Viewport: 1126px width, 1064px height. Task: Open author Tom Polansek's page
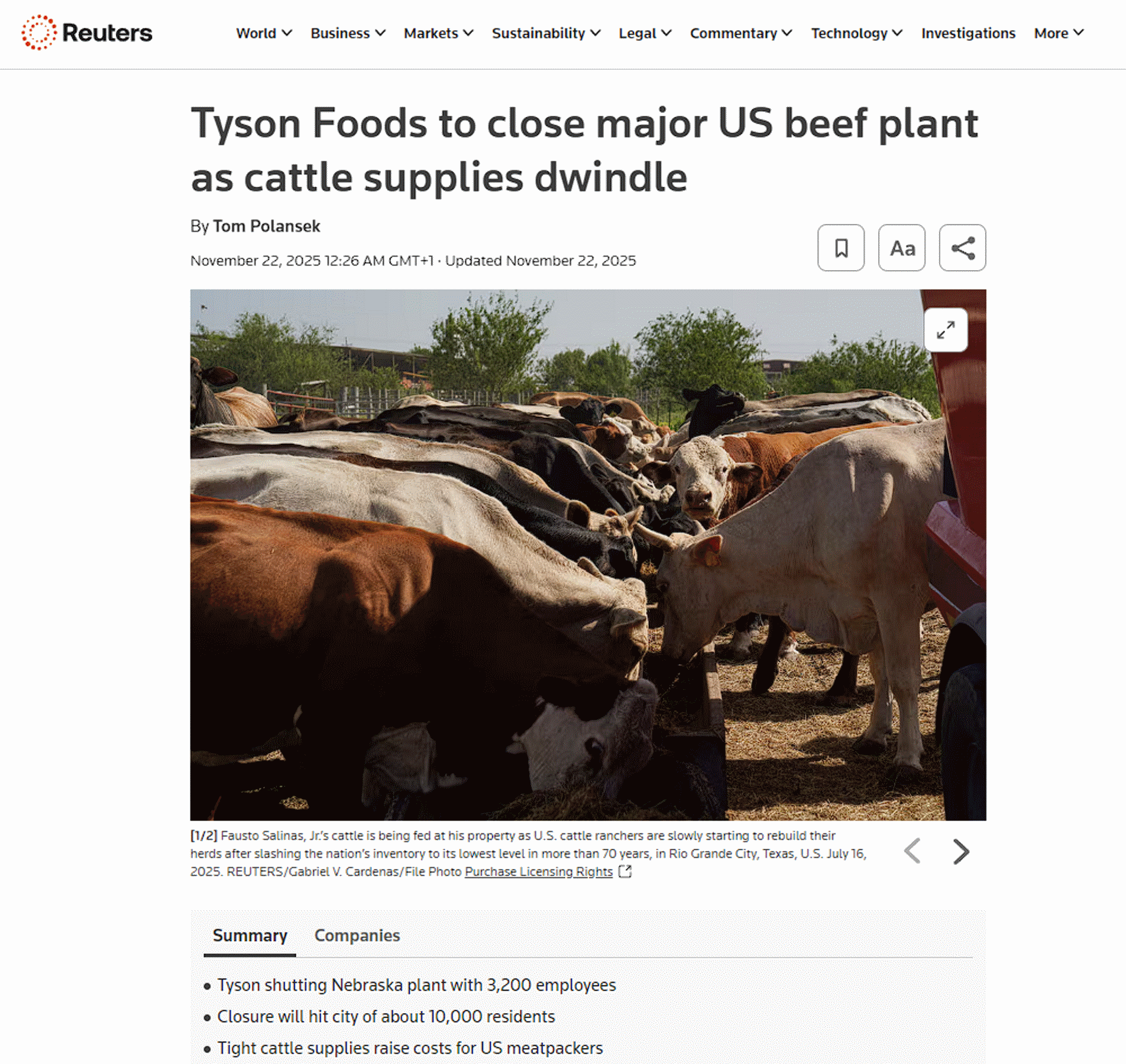click(266, 226)
